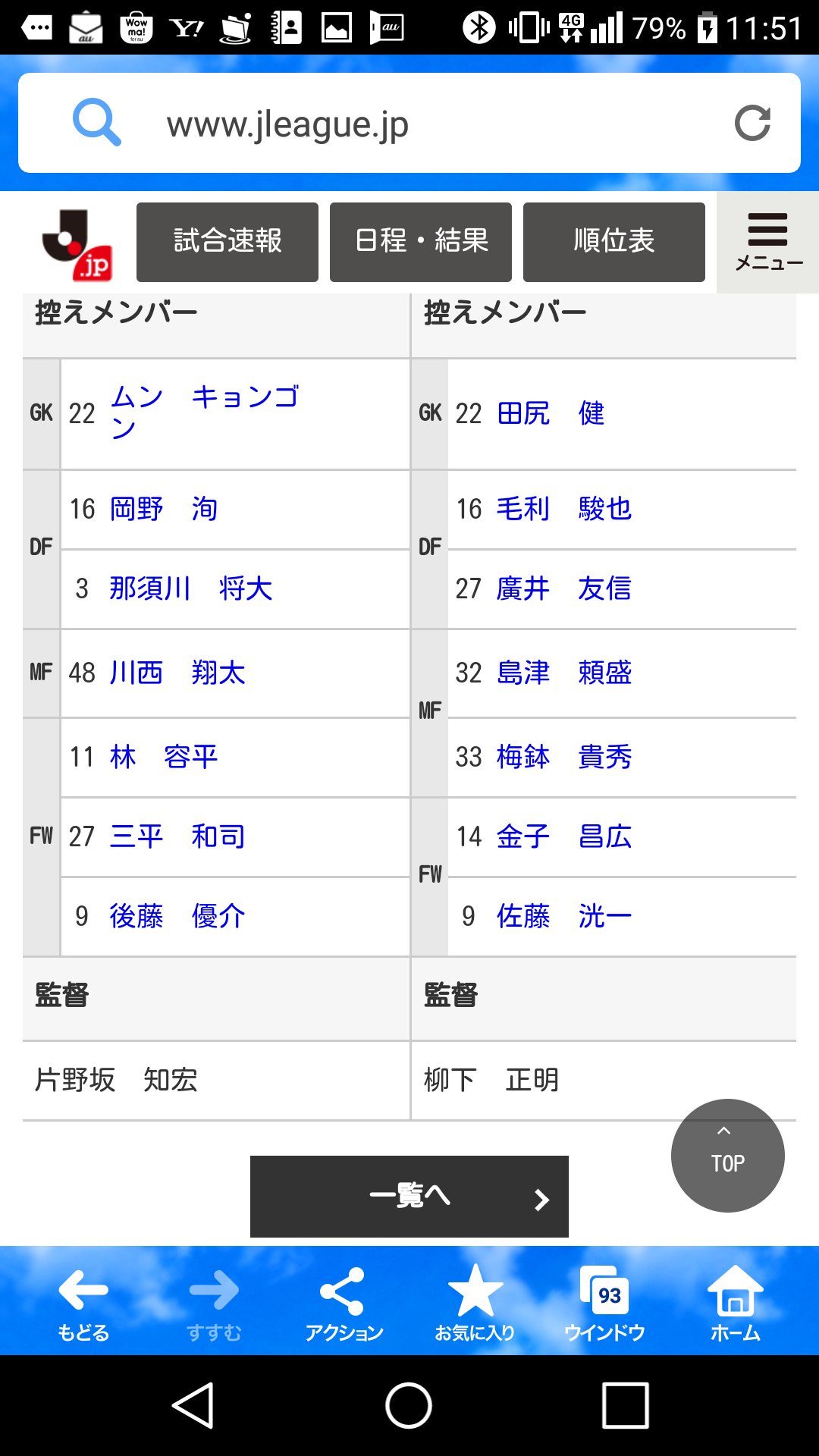Image resolution: width=819 pixels, height=1456 pixels.
Task: Reload the page with the refresh icon
Action: click(x=752, y=124)
